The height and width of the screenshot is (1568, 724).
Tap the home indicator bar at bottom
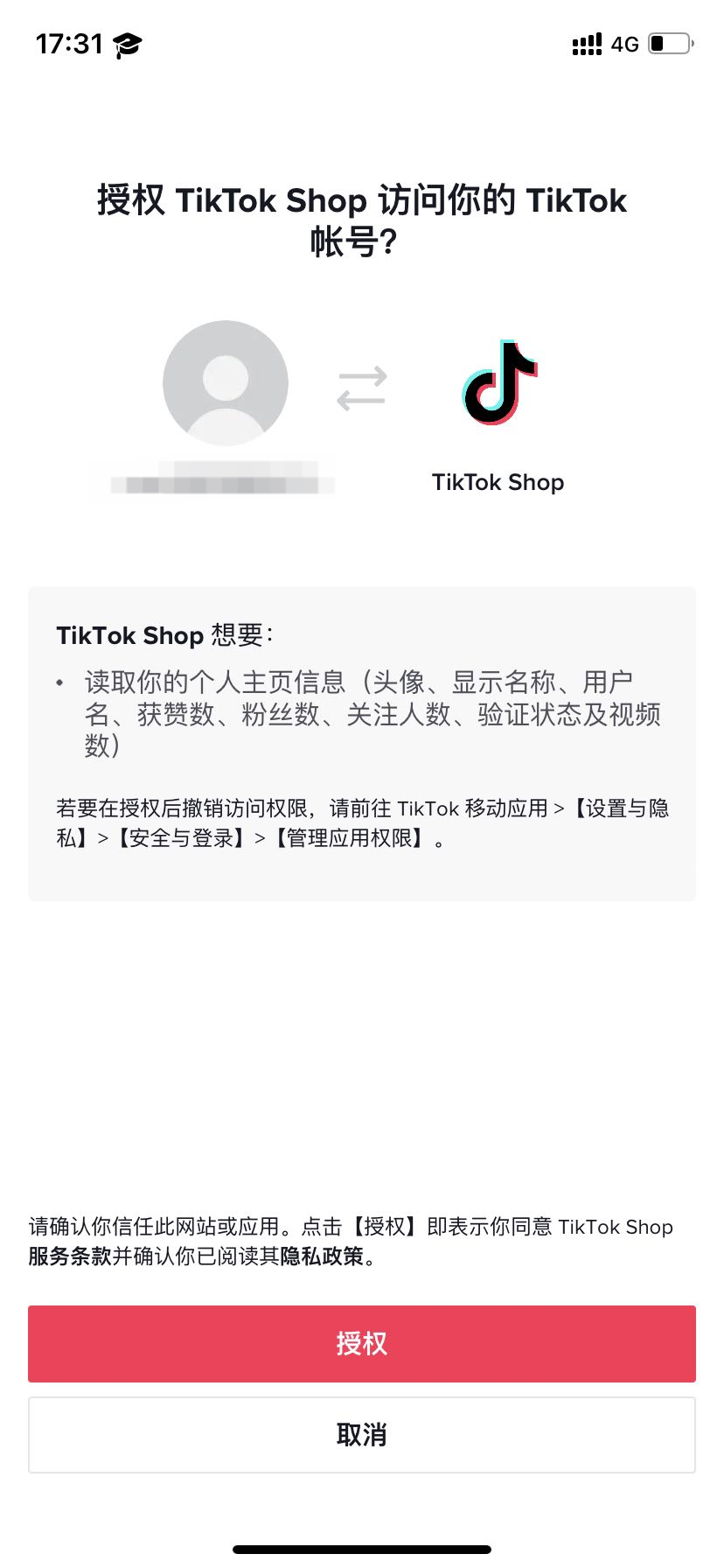click(362, 1547)
